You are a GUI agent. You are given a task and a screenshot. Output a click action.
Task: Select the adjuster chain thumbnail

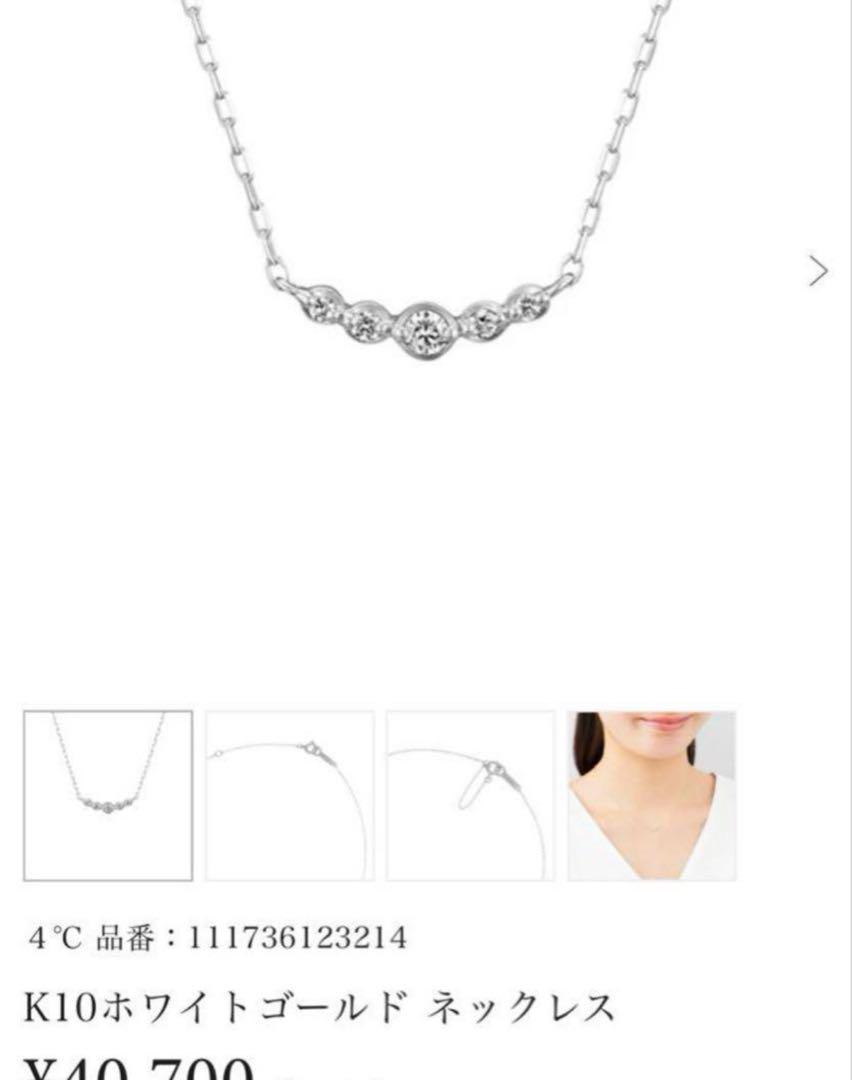click(470, 796)
